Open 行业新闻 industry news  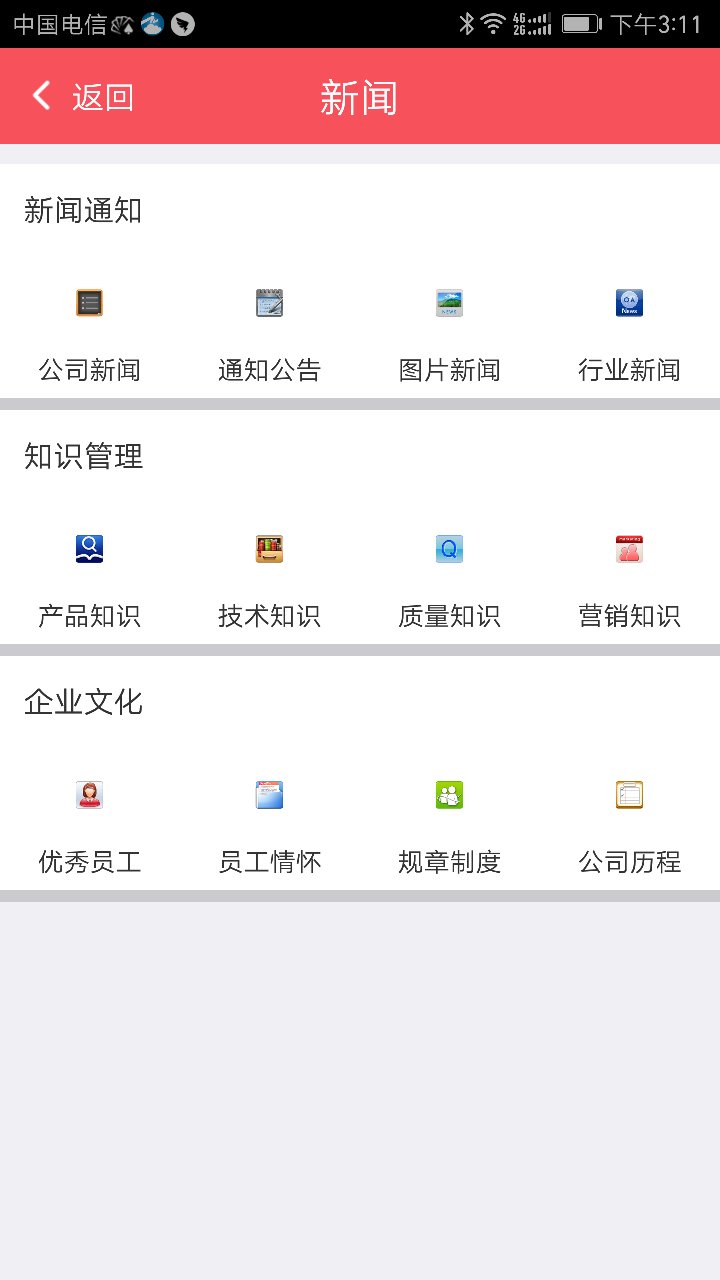630,333
